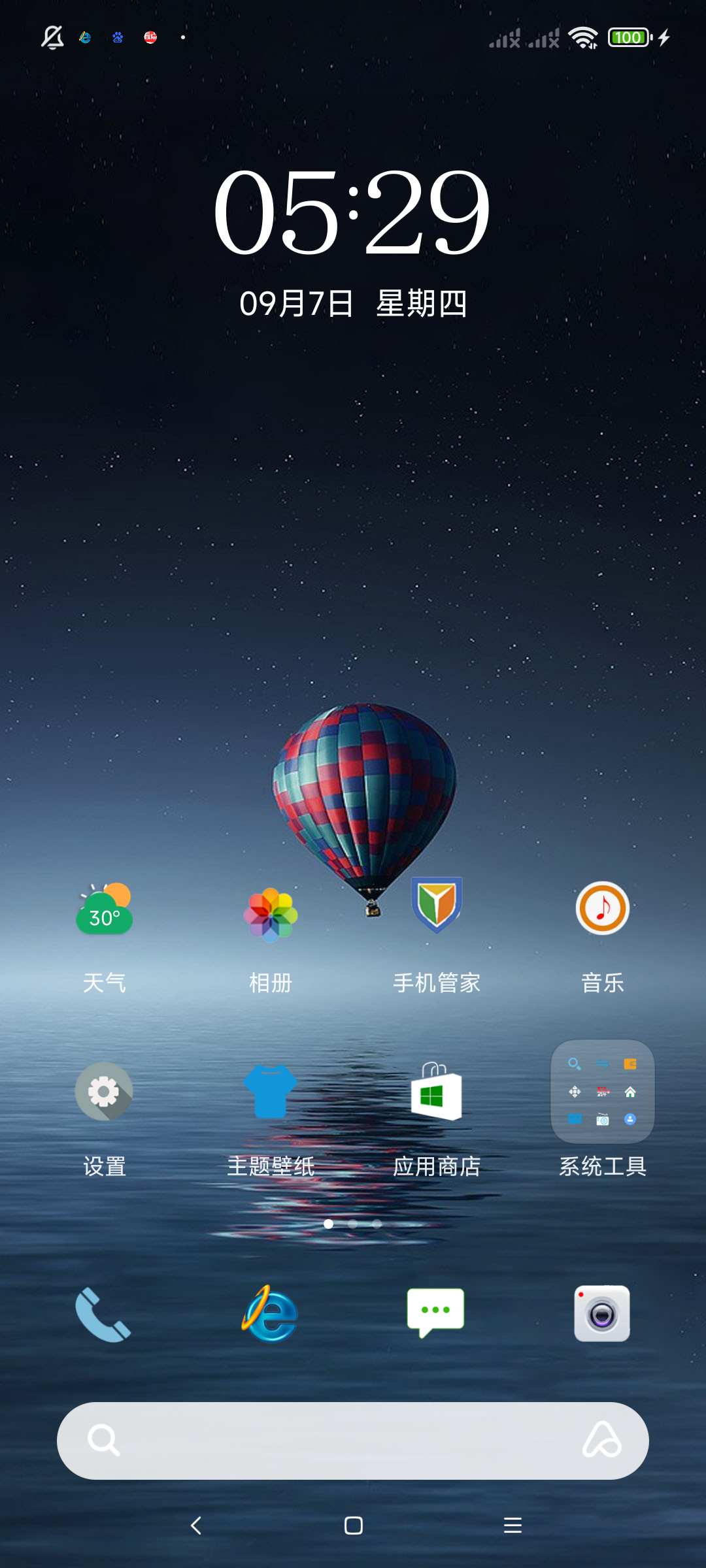This screenshot has height=1568, width=706.
Task: Launch the browser from the dock
Action: [269, 1314]
